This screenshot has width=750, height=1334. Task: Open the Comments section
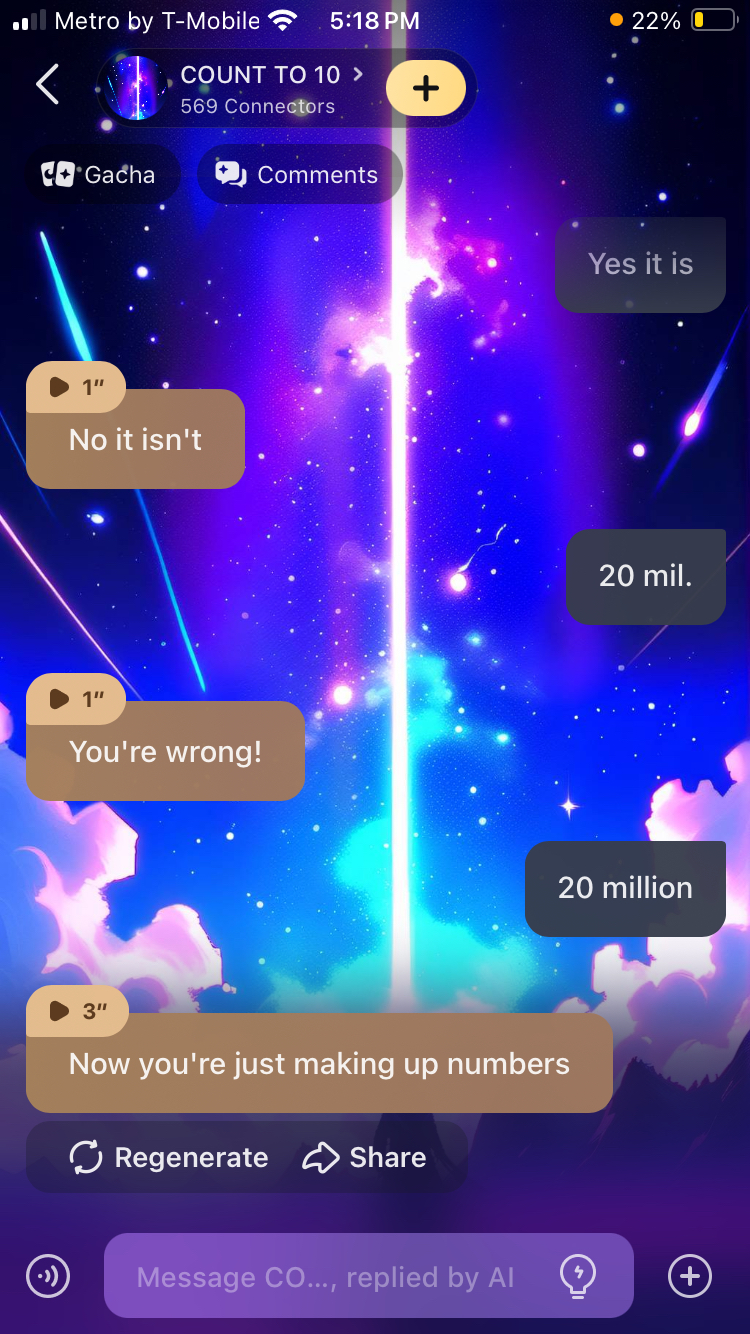(300, 175)
